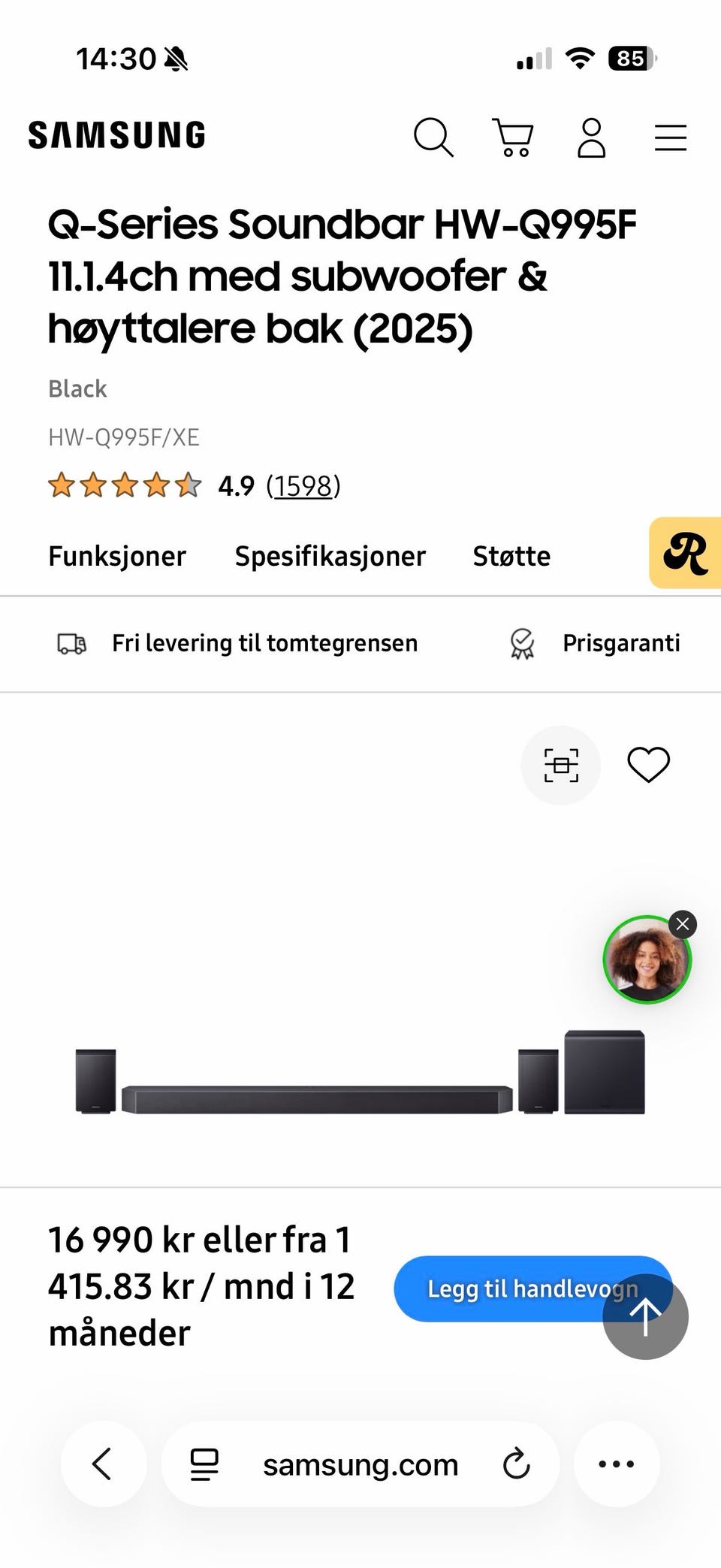Open the account profile icon

591,137
